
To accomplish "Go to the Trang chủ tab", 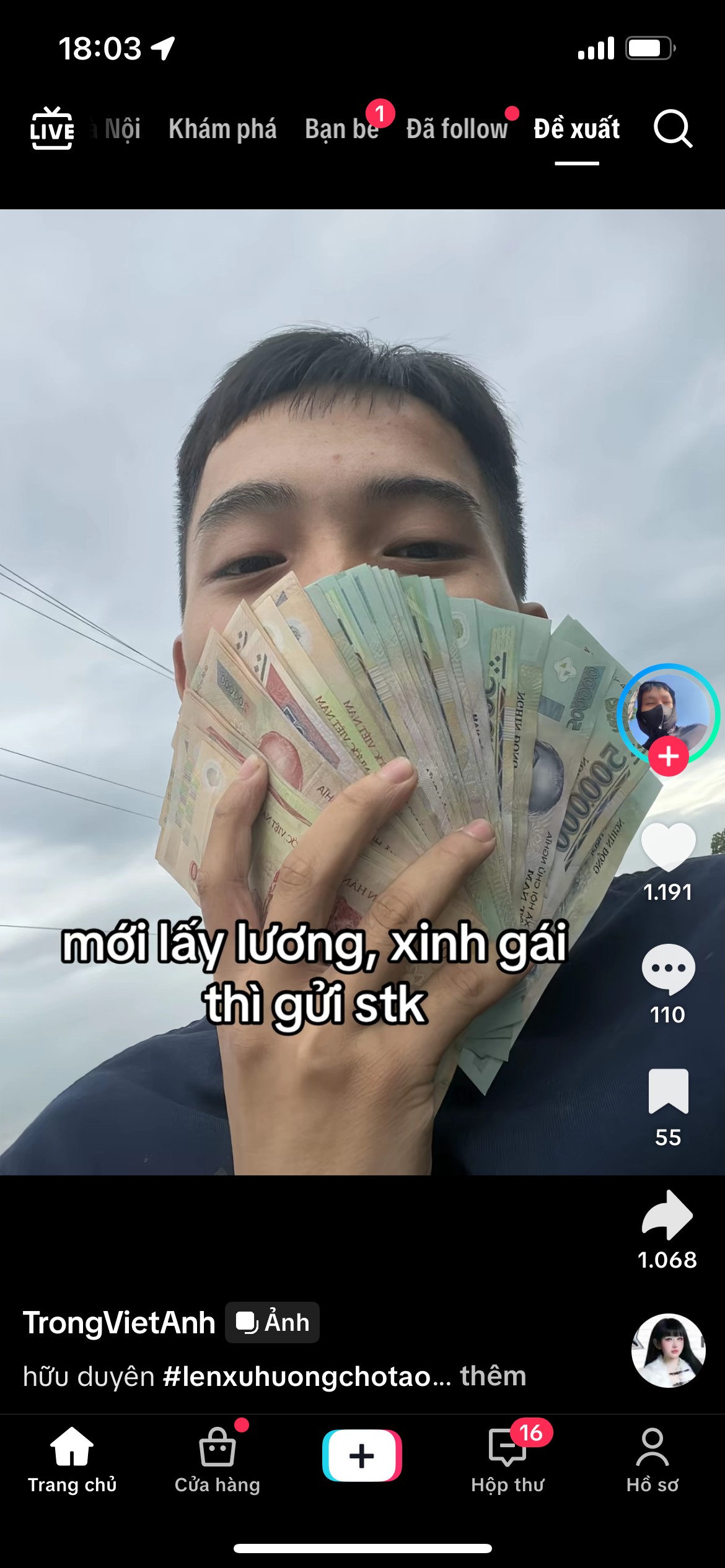I will pyautogui.click(x=72, y=1459).
